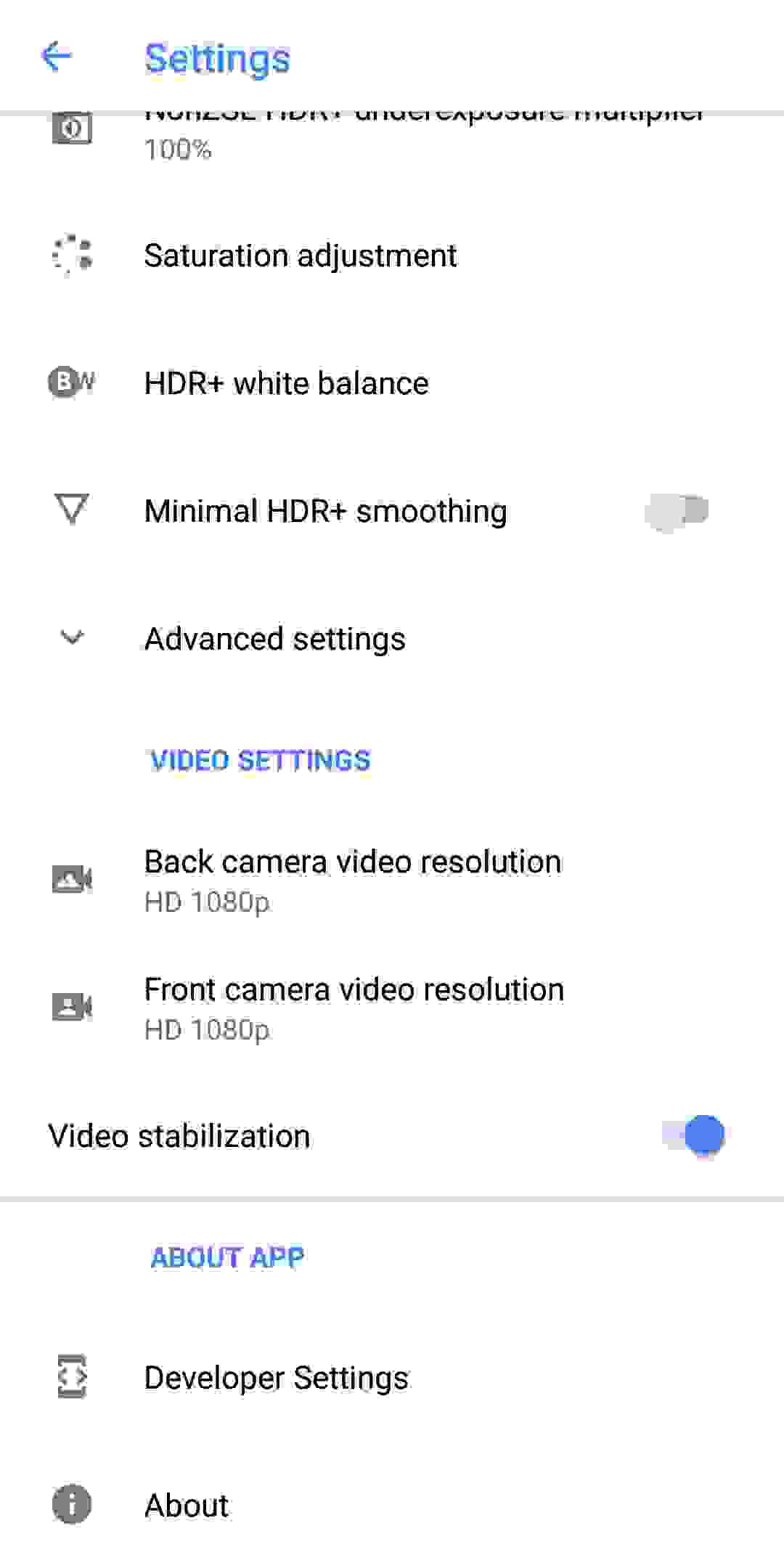
Task: Open HDR+ white balance option
Action: tap(286, 383)
